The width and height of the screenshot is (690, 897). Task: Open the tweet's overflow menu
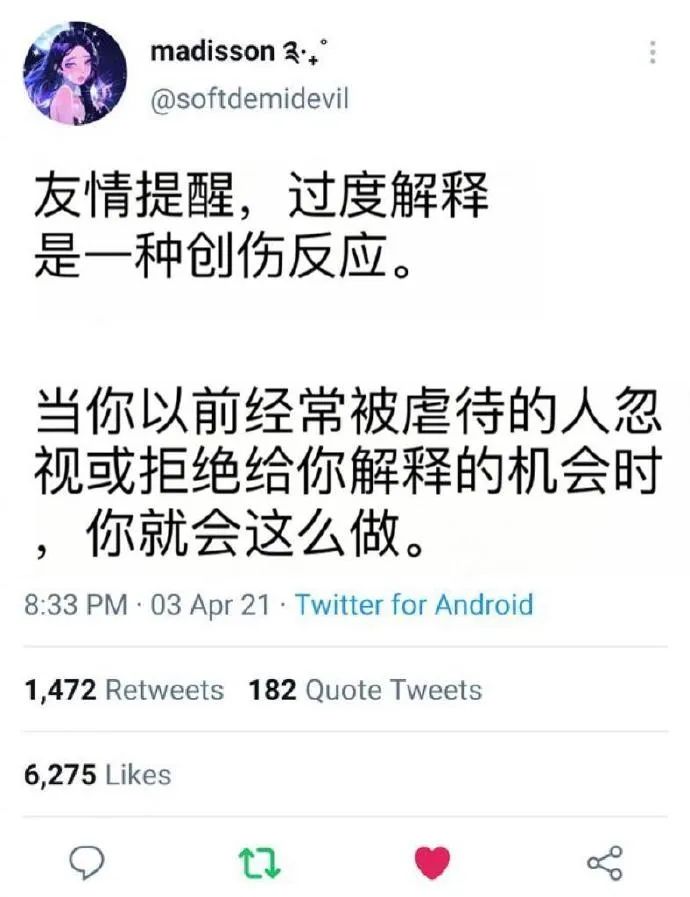tap(653, 52)
